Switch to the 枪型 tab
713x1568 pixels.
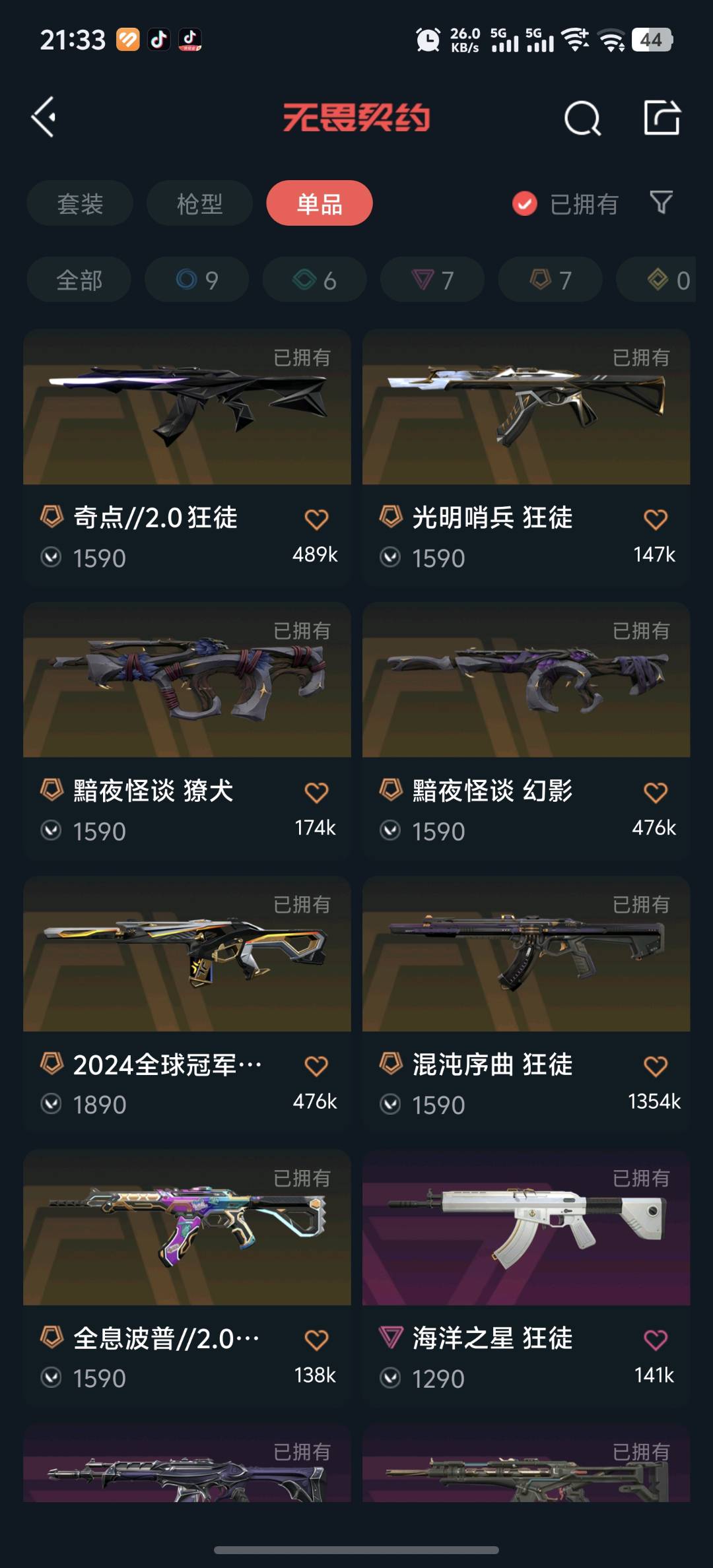tap(199, 203)
